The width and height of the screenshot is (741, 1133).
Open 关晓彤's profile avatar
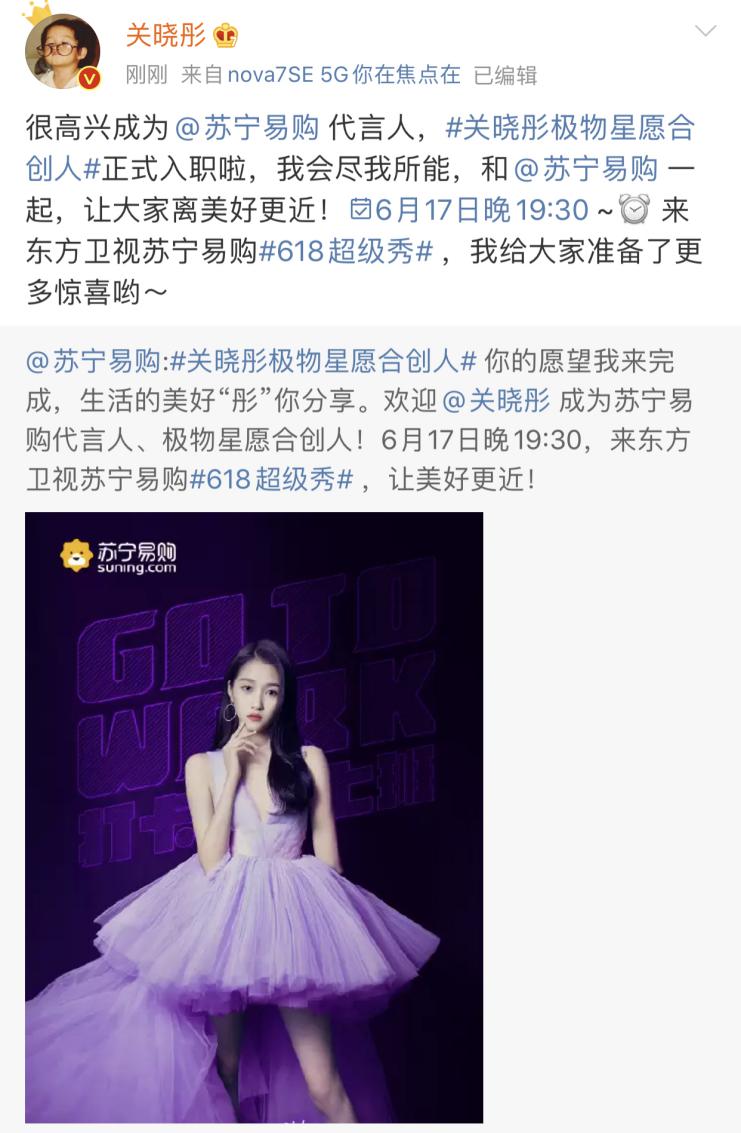[x=62, y=52]
